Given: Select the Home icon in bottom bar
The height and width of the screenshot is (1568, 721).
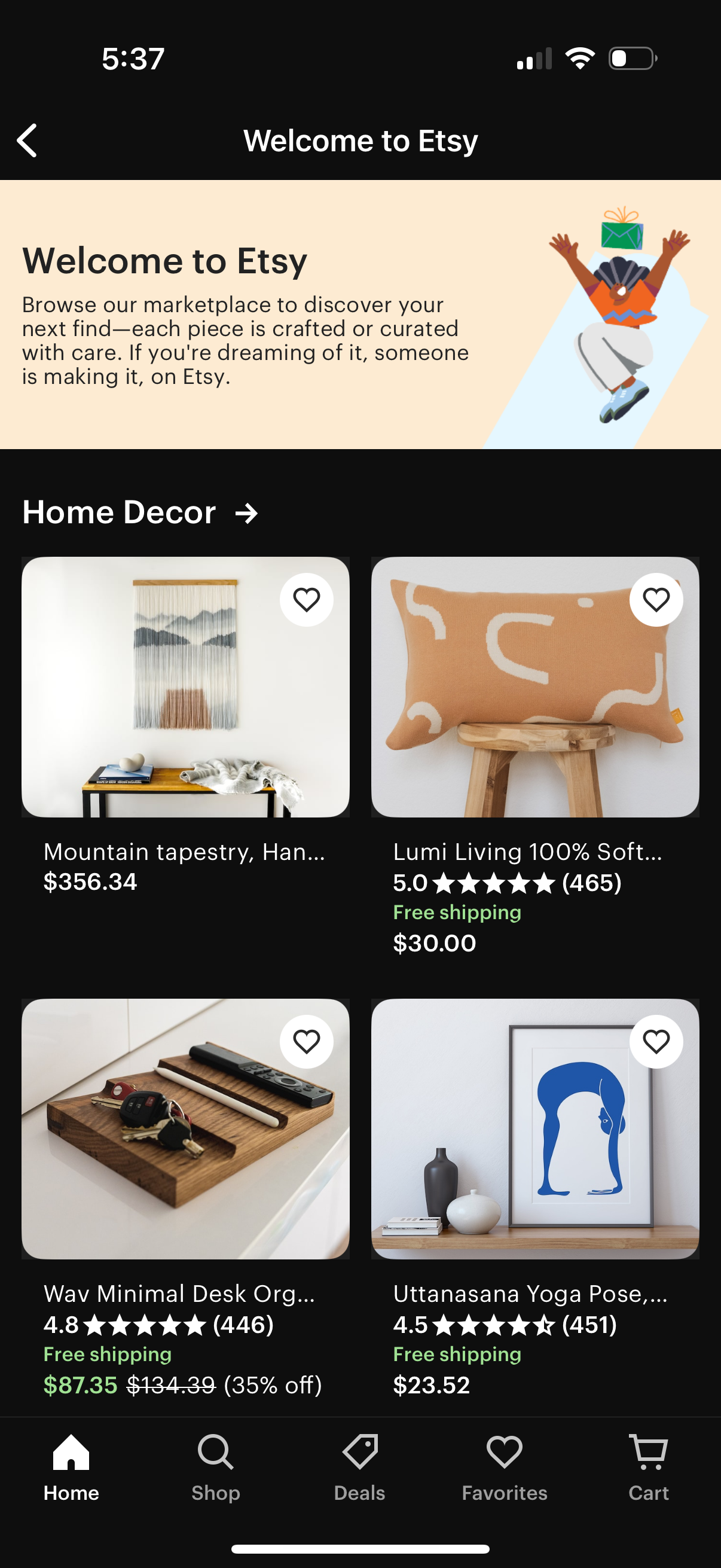Looking at the screenshot, I should (71, 1453).
